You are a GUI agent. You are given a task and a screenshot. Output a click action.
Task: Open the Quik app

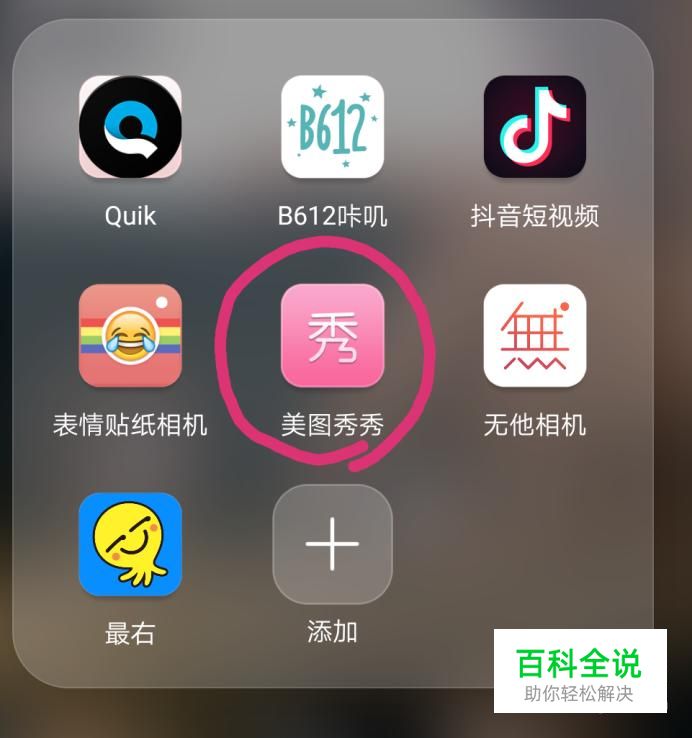[130, 127]
